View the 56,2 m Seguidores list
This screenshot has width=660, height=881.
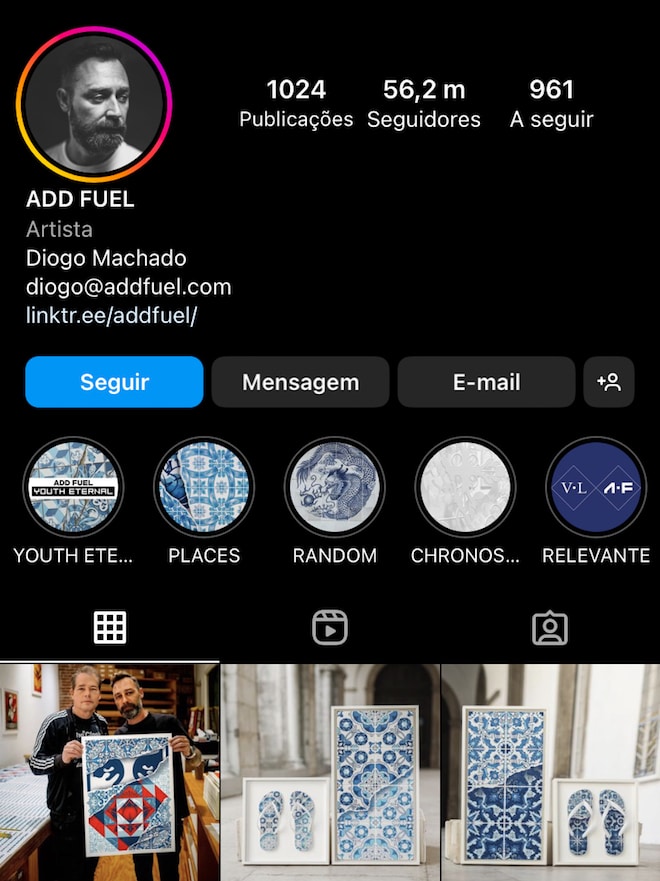pyautogui.click(x=424, y=104)
